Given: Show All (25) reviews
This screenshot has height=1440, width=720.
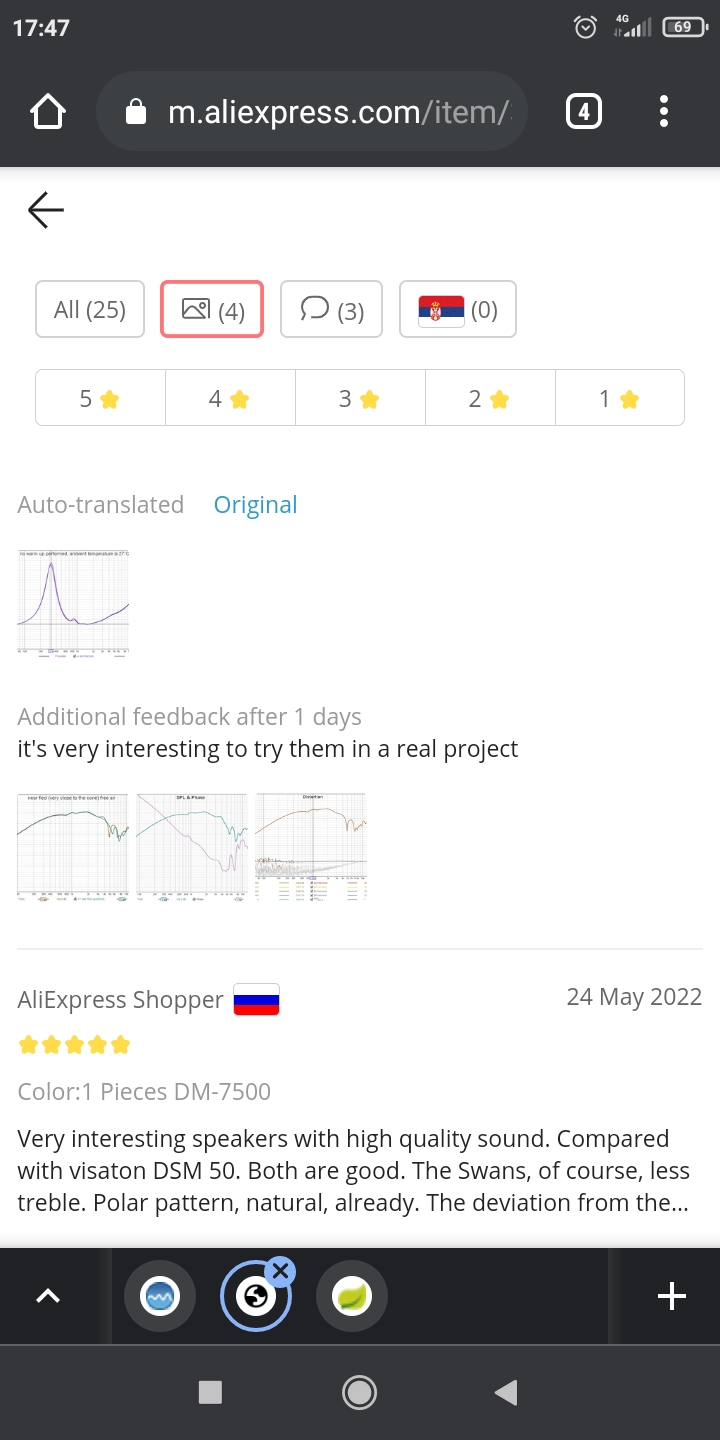Looking at the screenshot, I should tap(90, 309).
